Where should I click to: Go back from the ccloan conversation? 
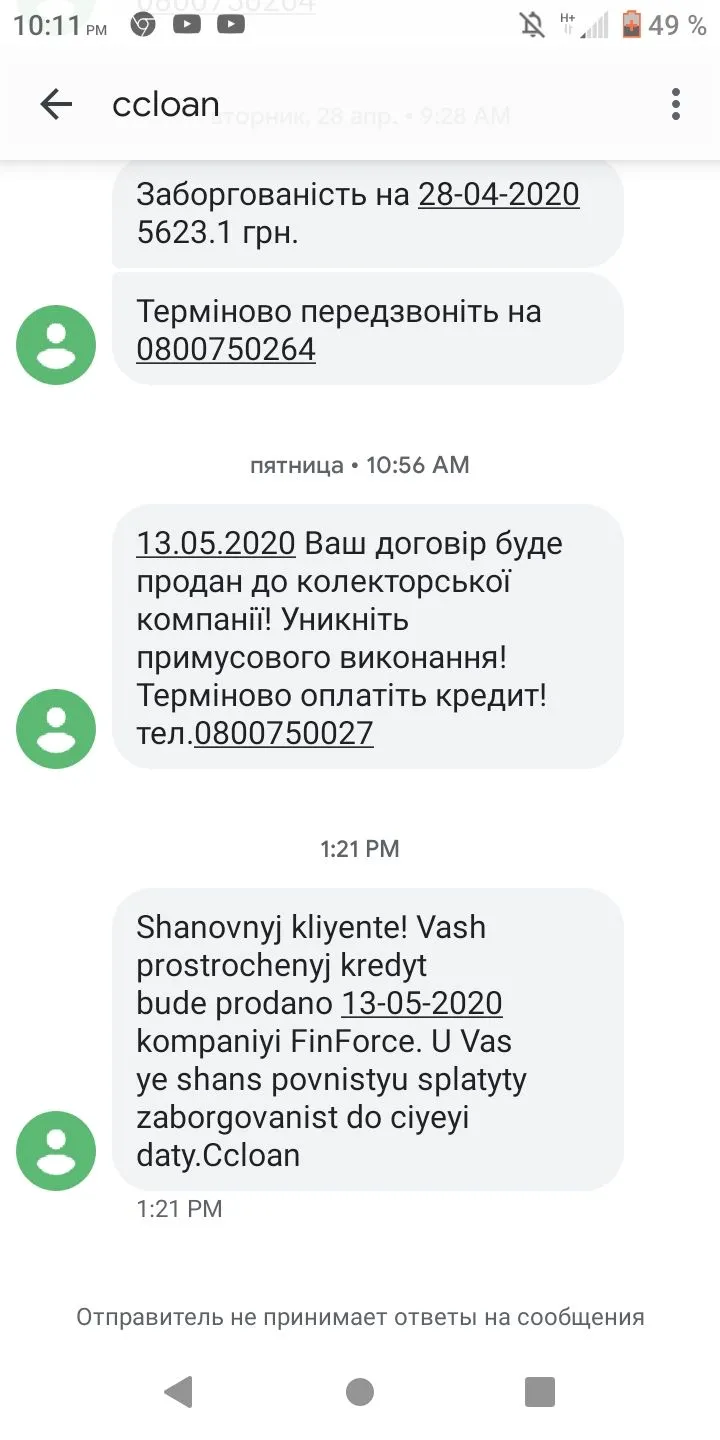tap(56, 104)
